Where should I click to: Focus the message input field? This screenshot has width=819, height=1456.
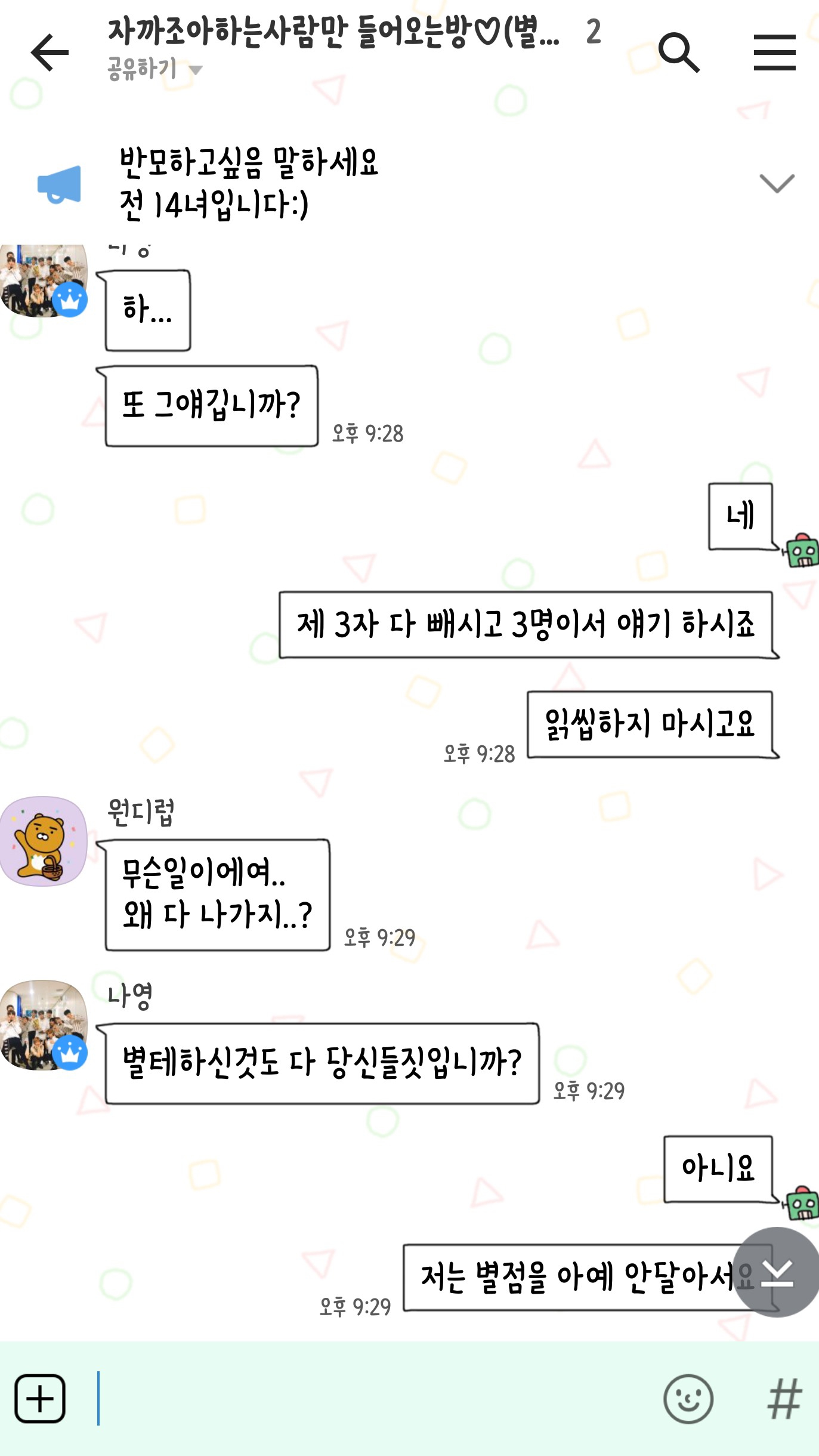click(x=370, y=1399)
